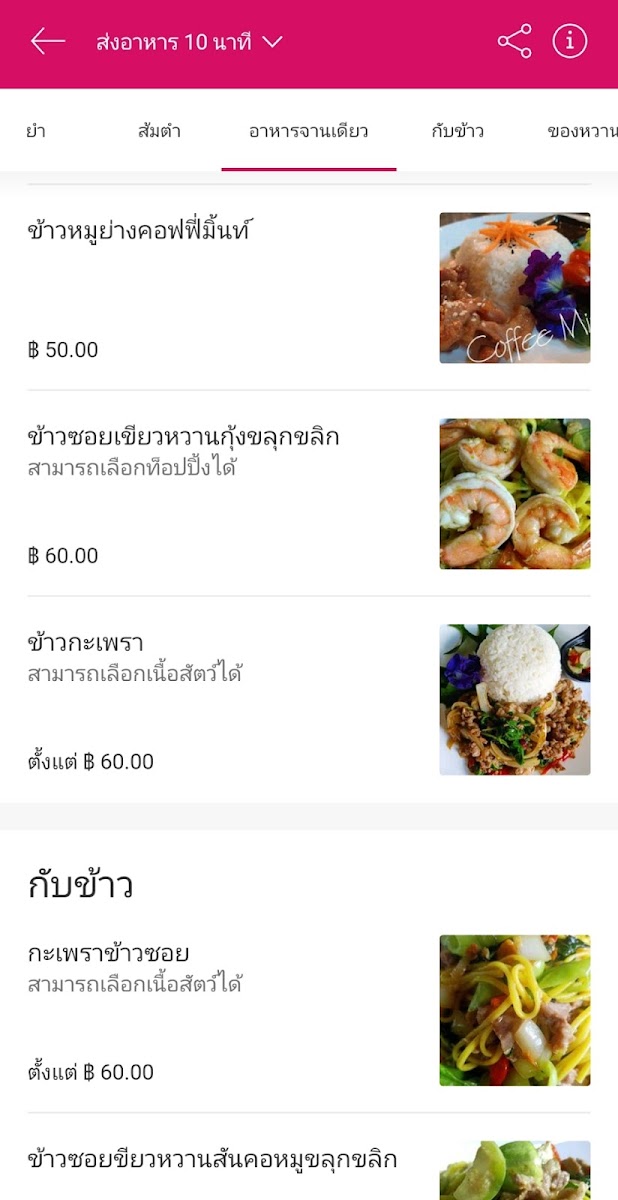The height and width of the screenshot is (1200, 618).
Task: Switch to the ยำ tab
Action: coord(37,131)
